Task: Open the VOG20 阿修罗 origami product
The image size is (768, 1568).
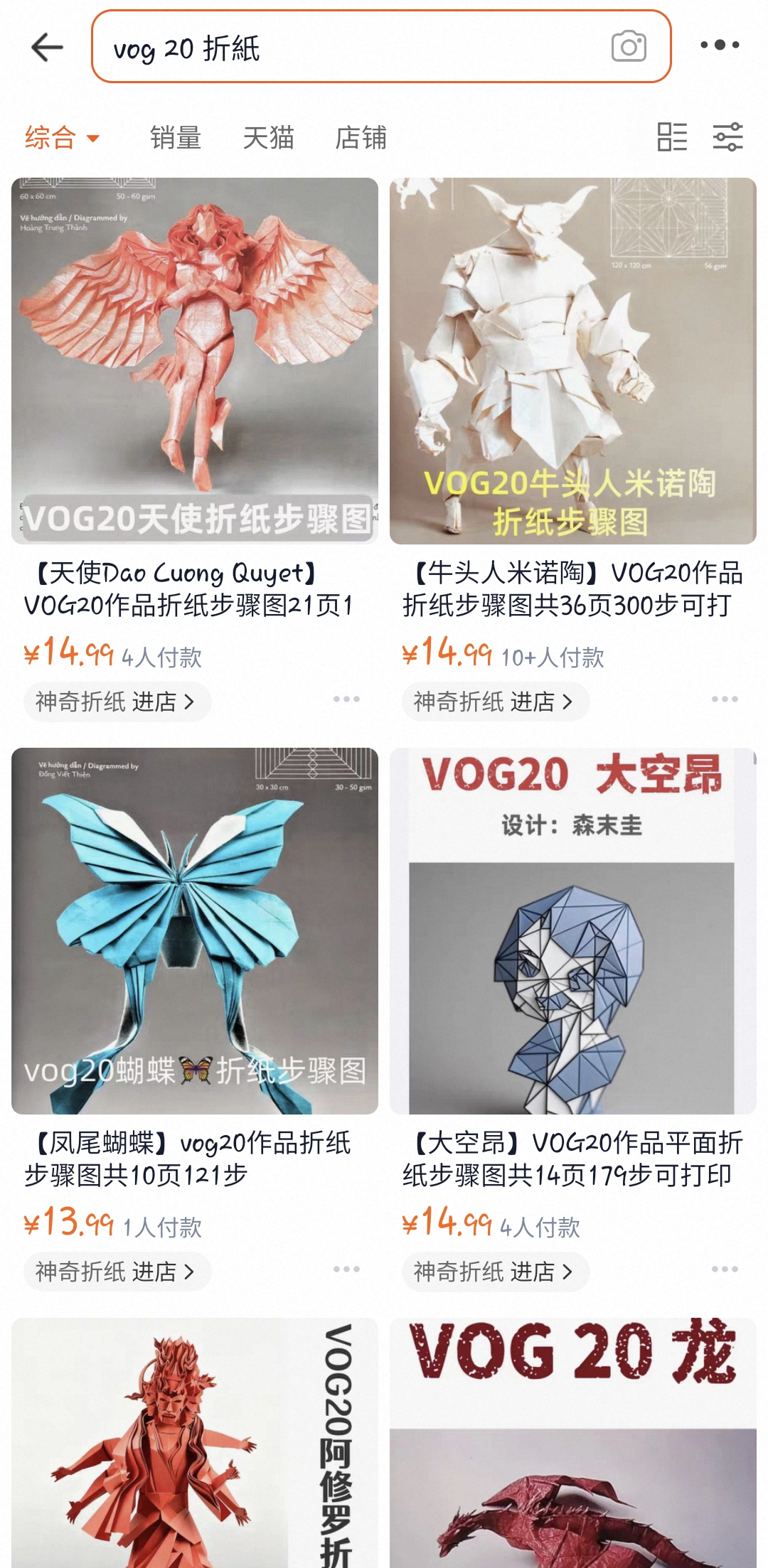Action: [195, 1443]
